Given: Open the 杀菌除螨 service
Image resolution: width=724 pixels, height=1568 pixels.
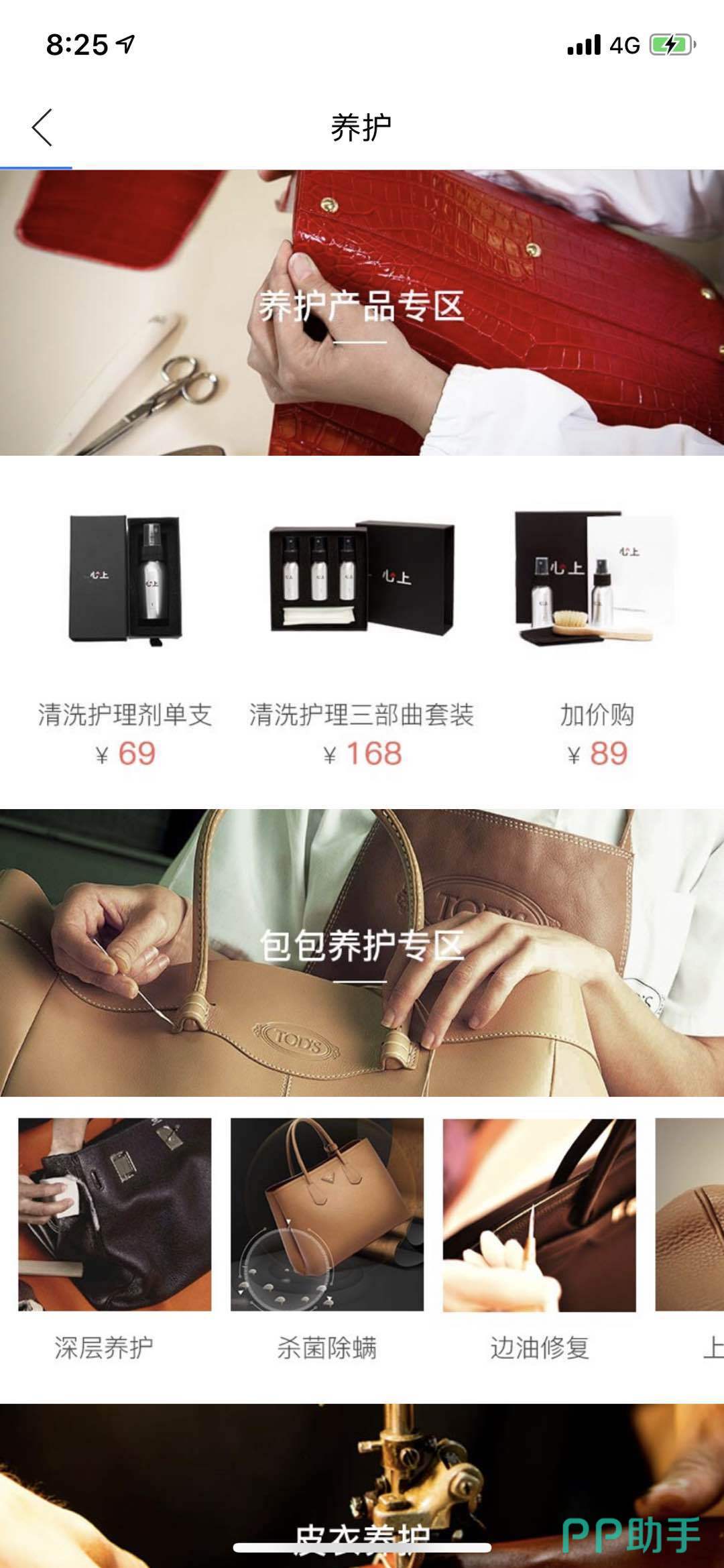Looking at the screenshot, I should [x=327, y=1233].
